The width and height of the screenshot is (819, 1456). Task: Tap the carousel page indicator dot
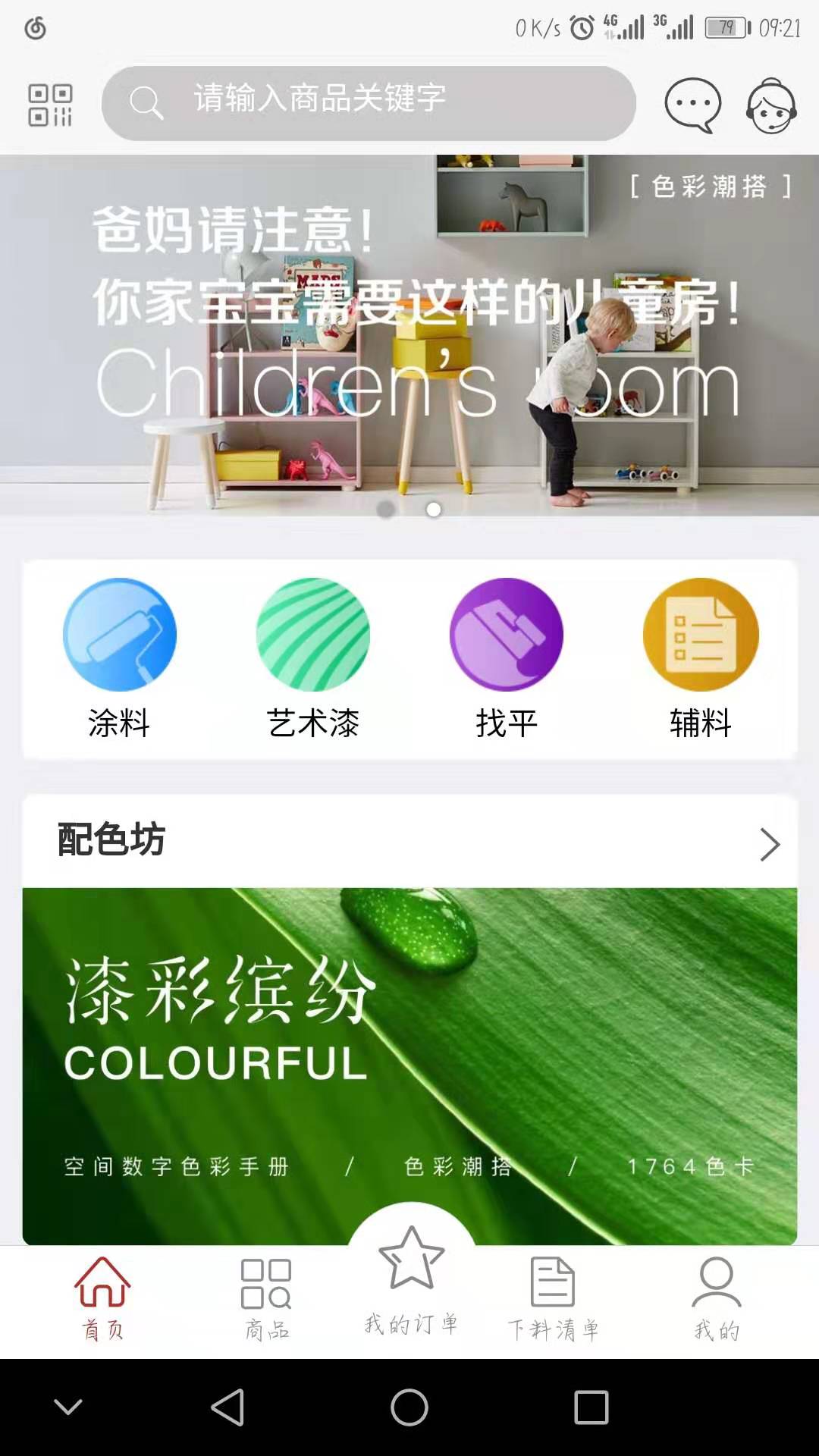tap(433, 510)
